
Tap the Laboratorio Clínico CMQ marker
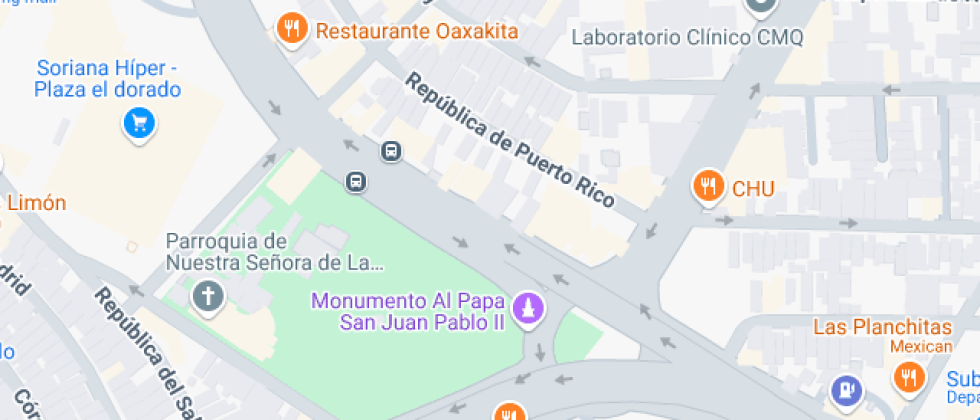pos(760,6)
